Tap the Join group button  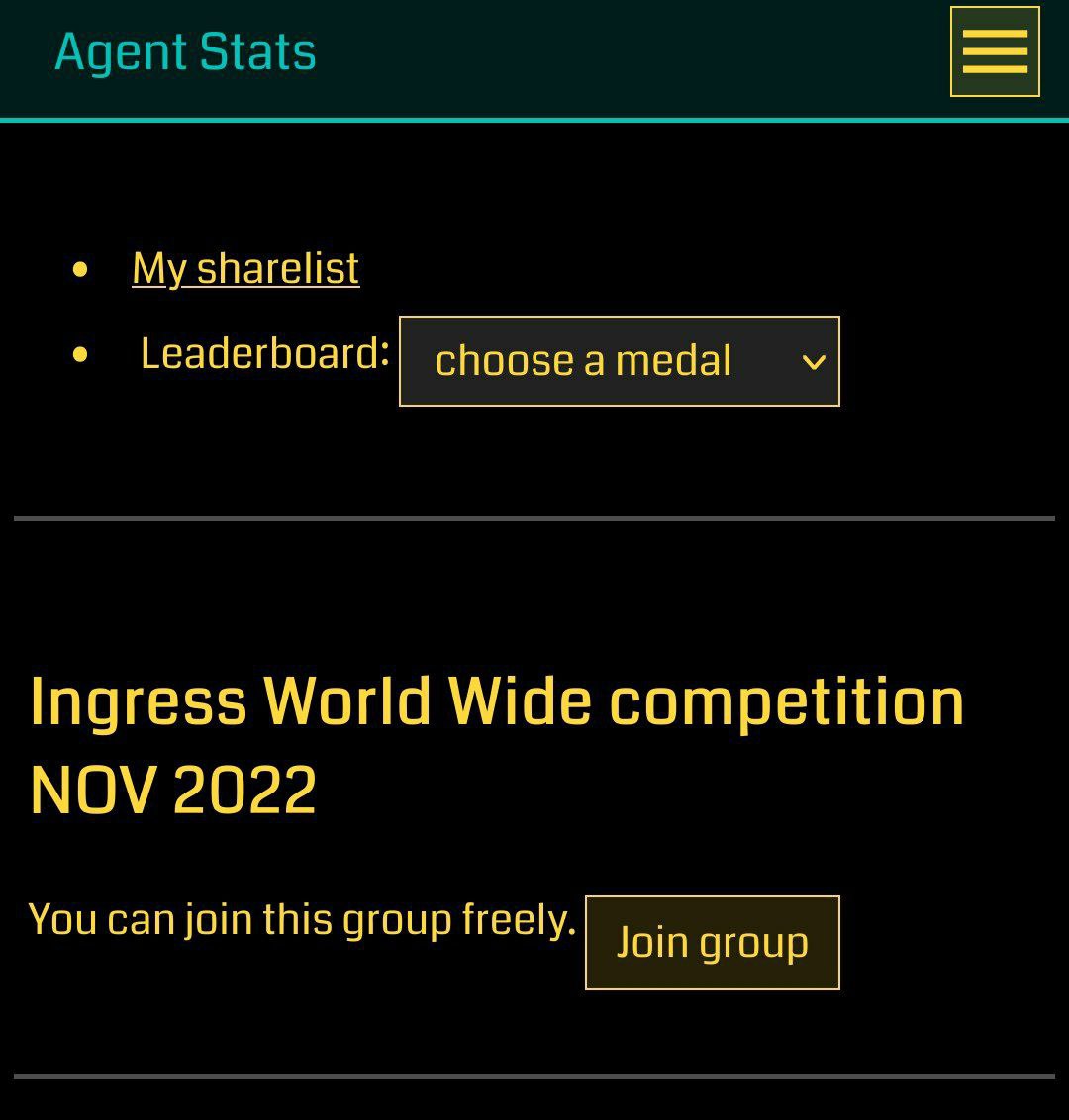pyautogui.click(x=712, y=942)
